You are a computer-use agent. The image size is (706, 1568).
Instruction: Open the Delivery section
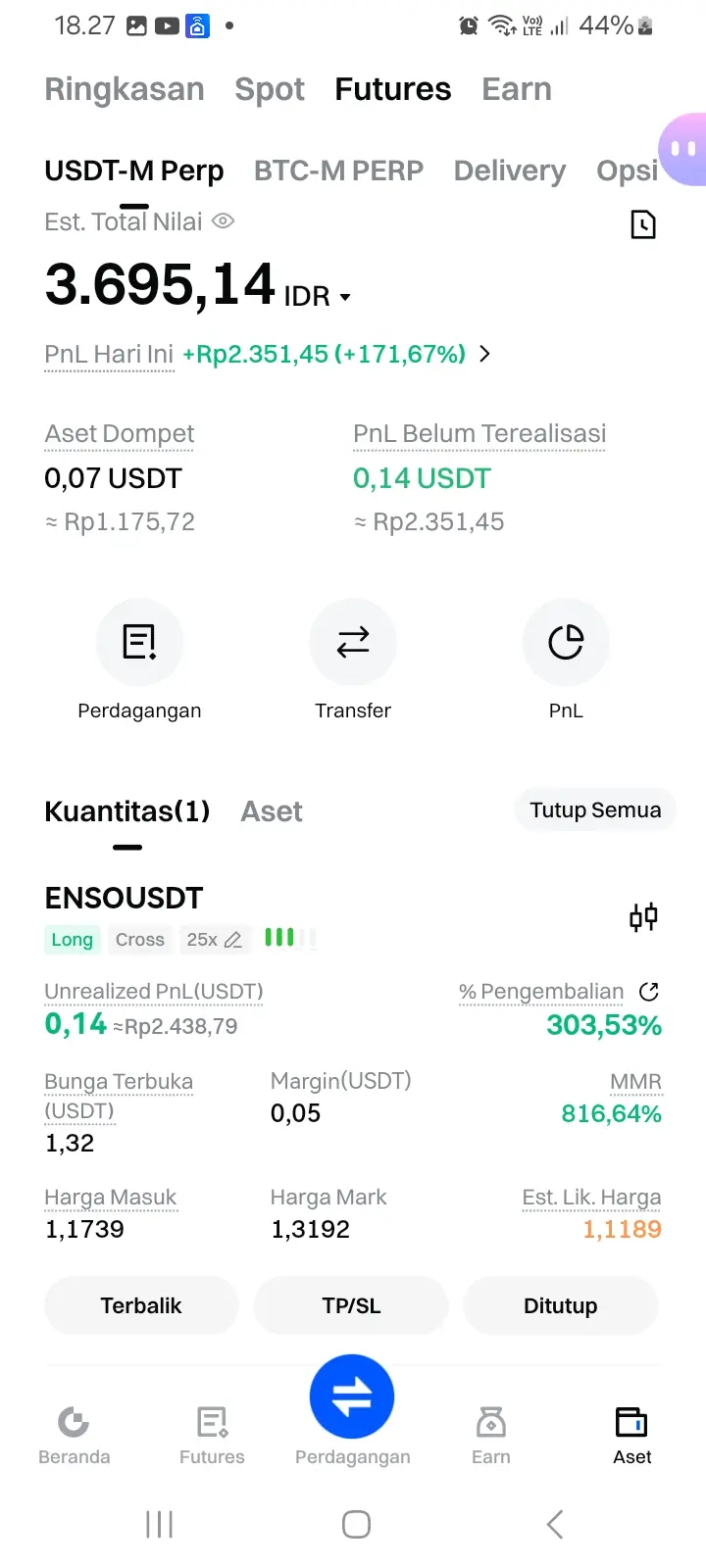[x=509, y=171]
